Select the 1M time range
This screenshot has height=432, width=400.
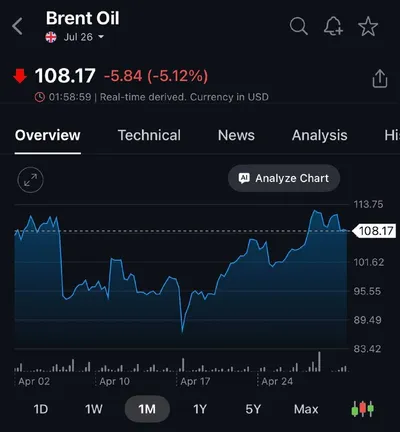147,409
